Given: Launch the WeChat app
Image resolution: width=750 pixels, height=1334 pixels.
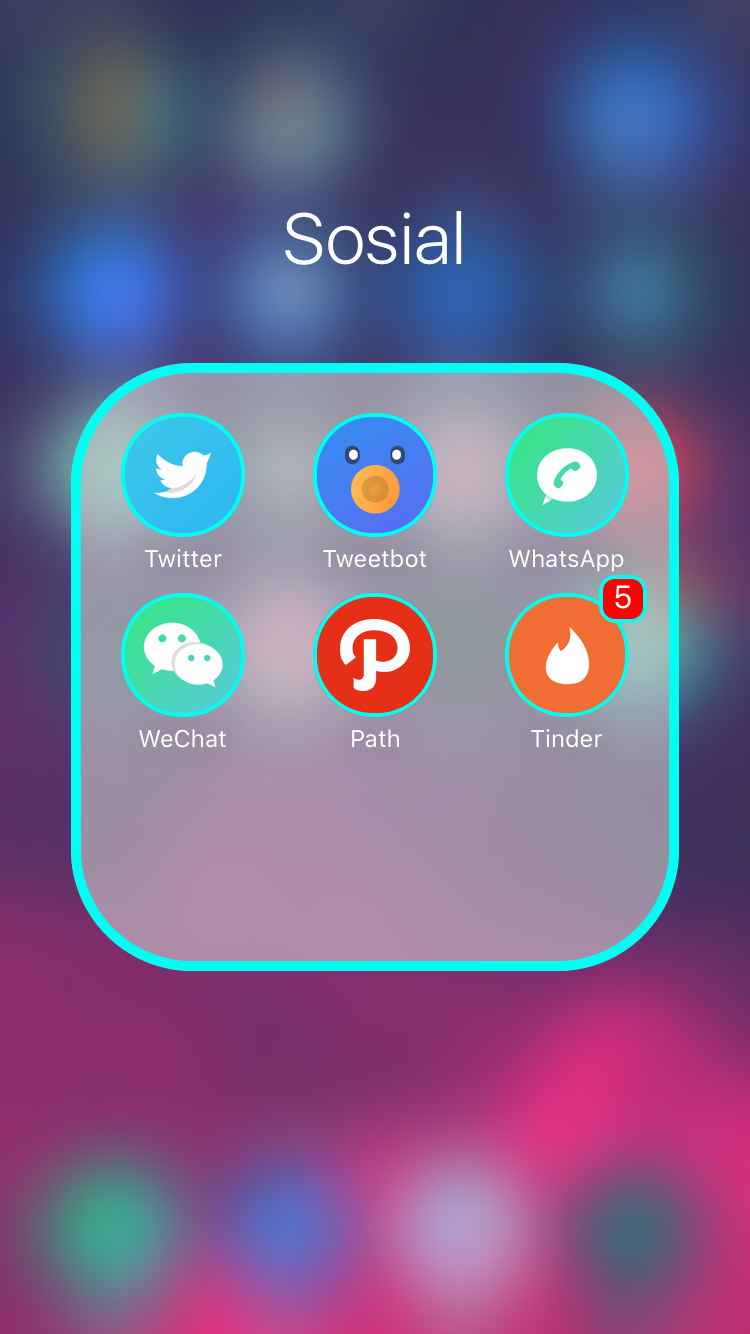Looking at the screenshot, I should (183, 655).
